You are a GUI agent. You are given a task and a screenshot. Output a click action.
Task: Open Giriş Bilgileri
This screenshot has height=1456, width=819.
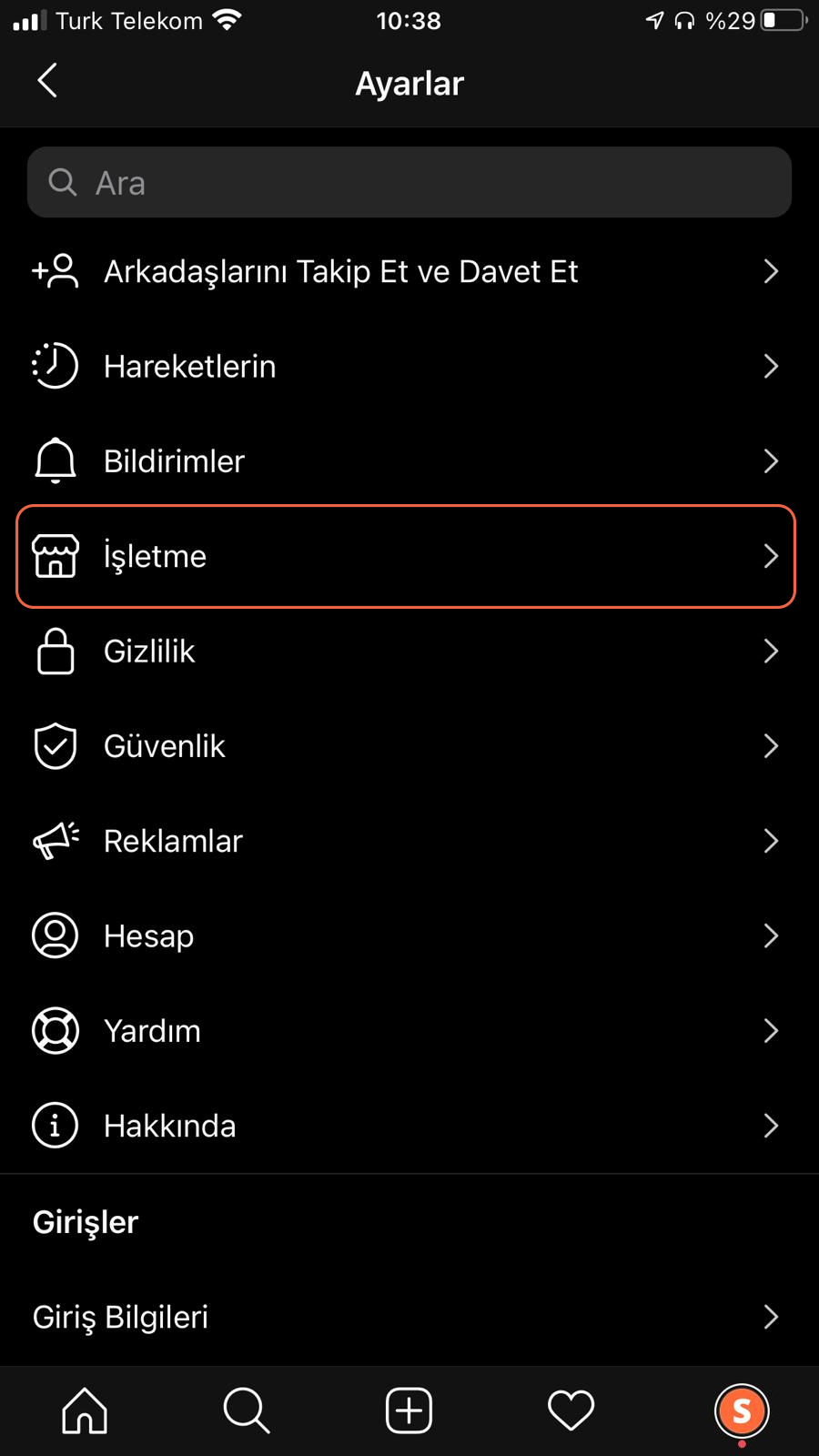409,1317
